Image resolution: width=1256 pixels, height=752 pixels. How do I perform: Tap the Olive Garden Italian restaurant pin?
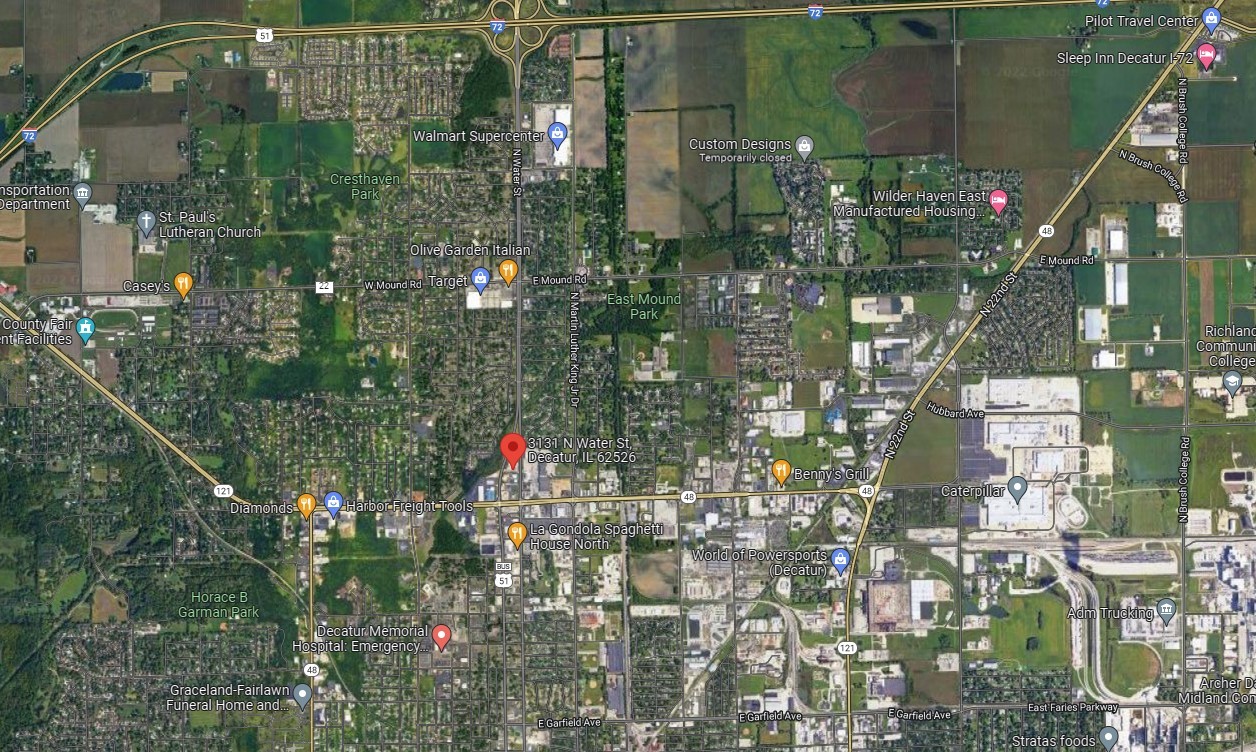[508, 270]
